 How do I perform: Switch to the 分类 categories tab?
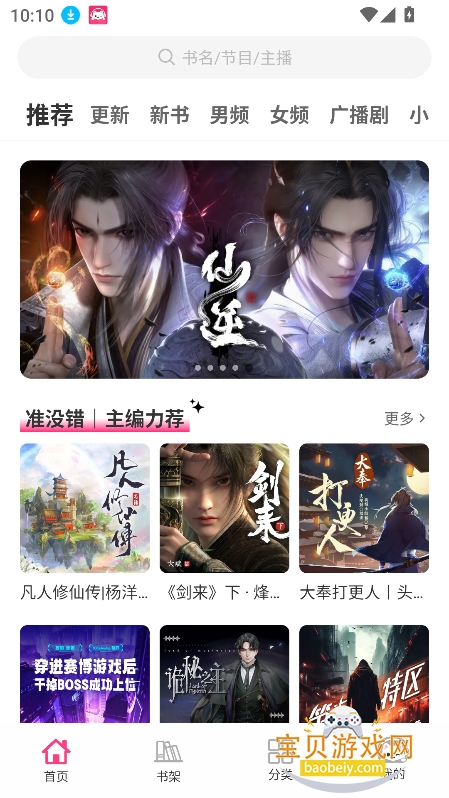coord(280,761)
